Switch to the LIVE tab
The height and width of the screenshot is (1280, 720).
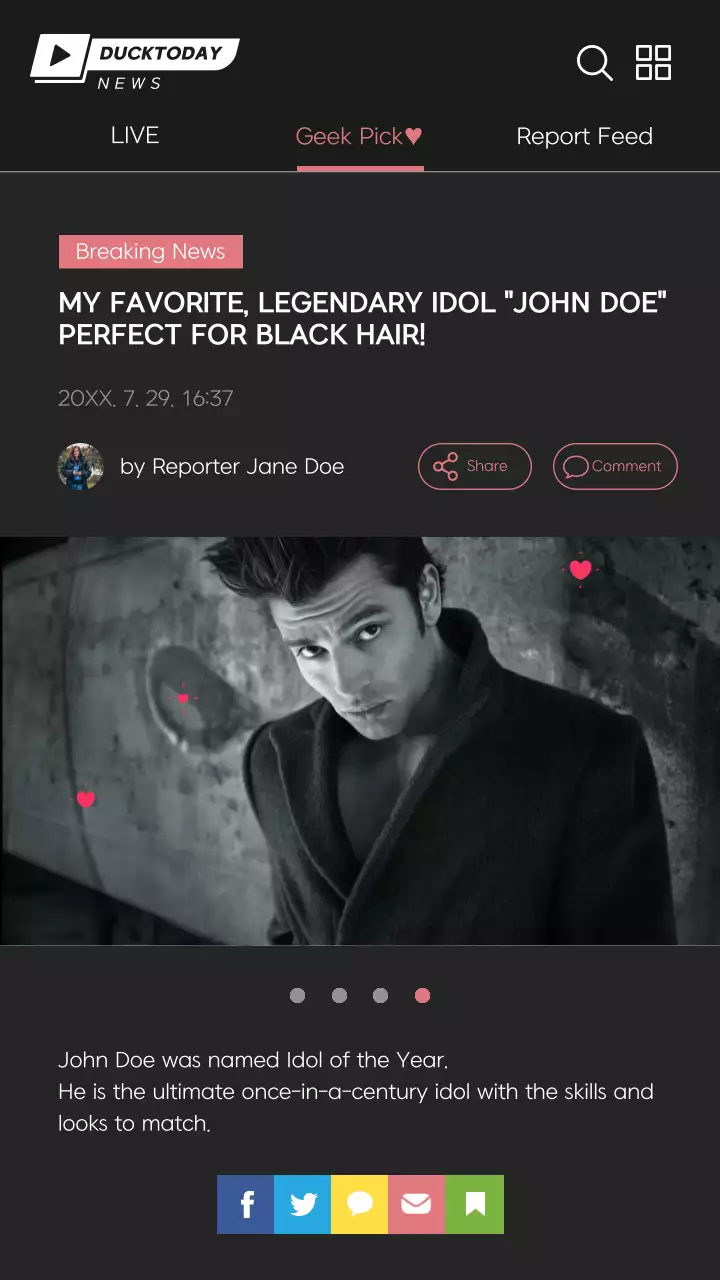point(135,136)
